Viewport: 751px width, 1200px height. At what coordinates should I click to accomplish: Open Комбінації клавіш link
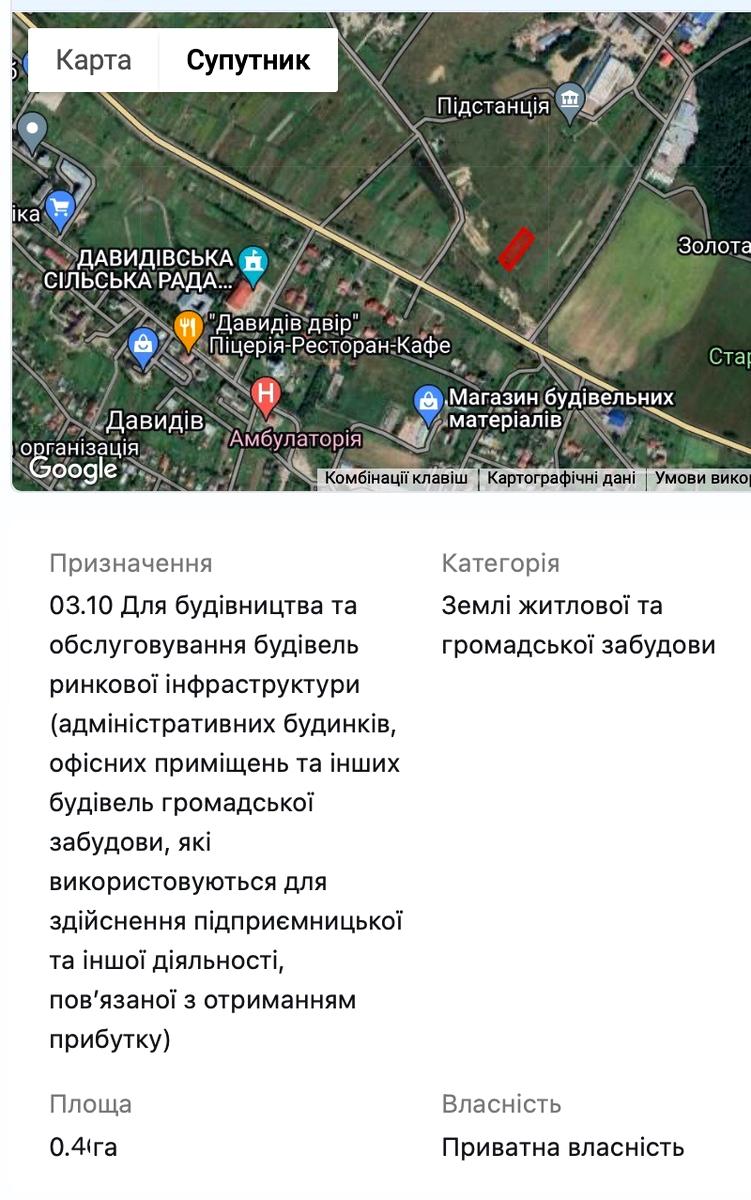[x=396, y=479]
